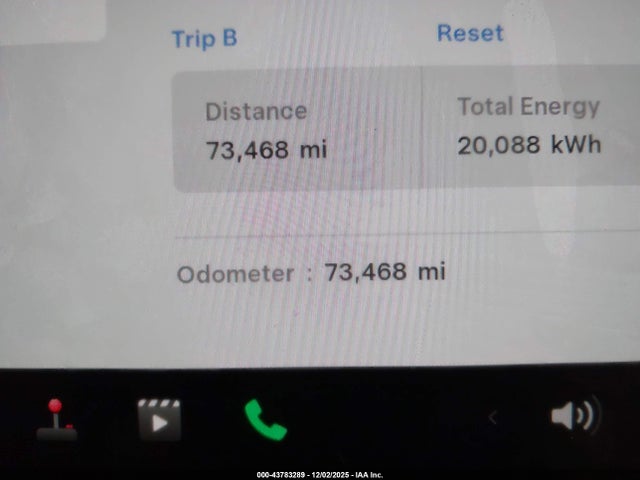Reset the Trip B counter
The image size is (640, 480).
470,33
